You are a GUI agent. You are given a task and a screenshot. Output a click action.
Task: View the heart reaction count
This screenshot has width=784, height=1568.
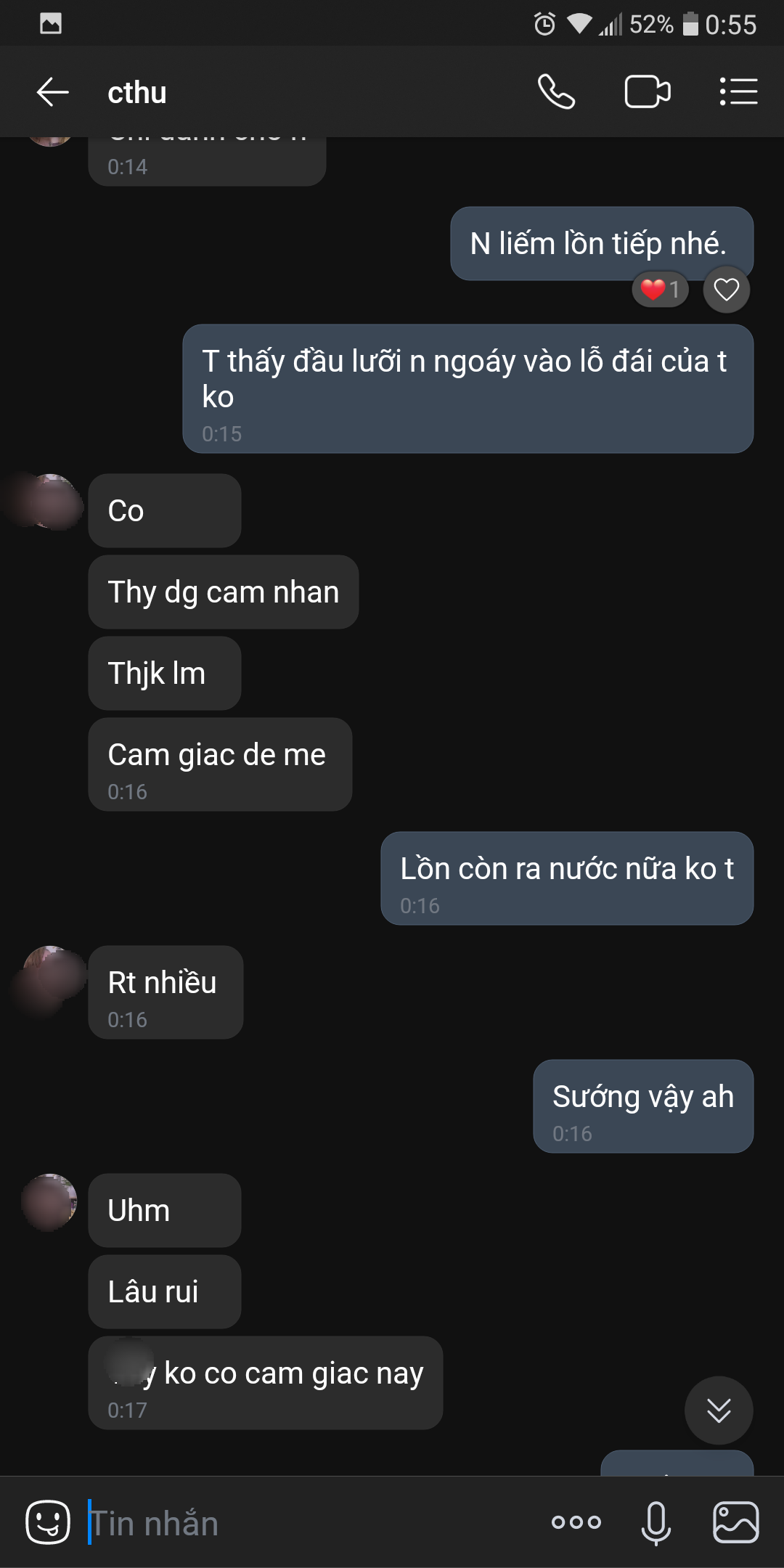(x=660, y=290)
